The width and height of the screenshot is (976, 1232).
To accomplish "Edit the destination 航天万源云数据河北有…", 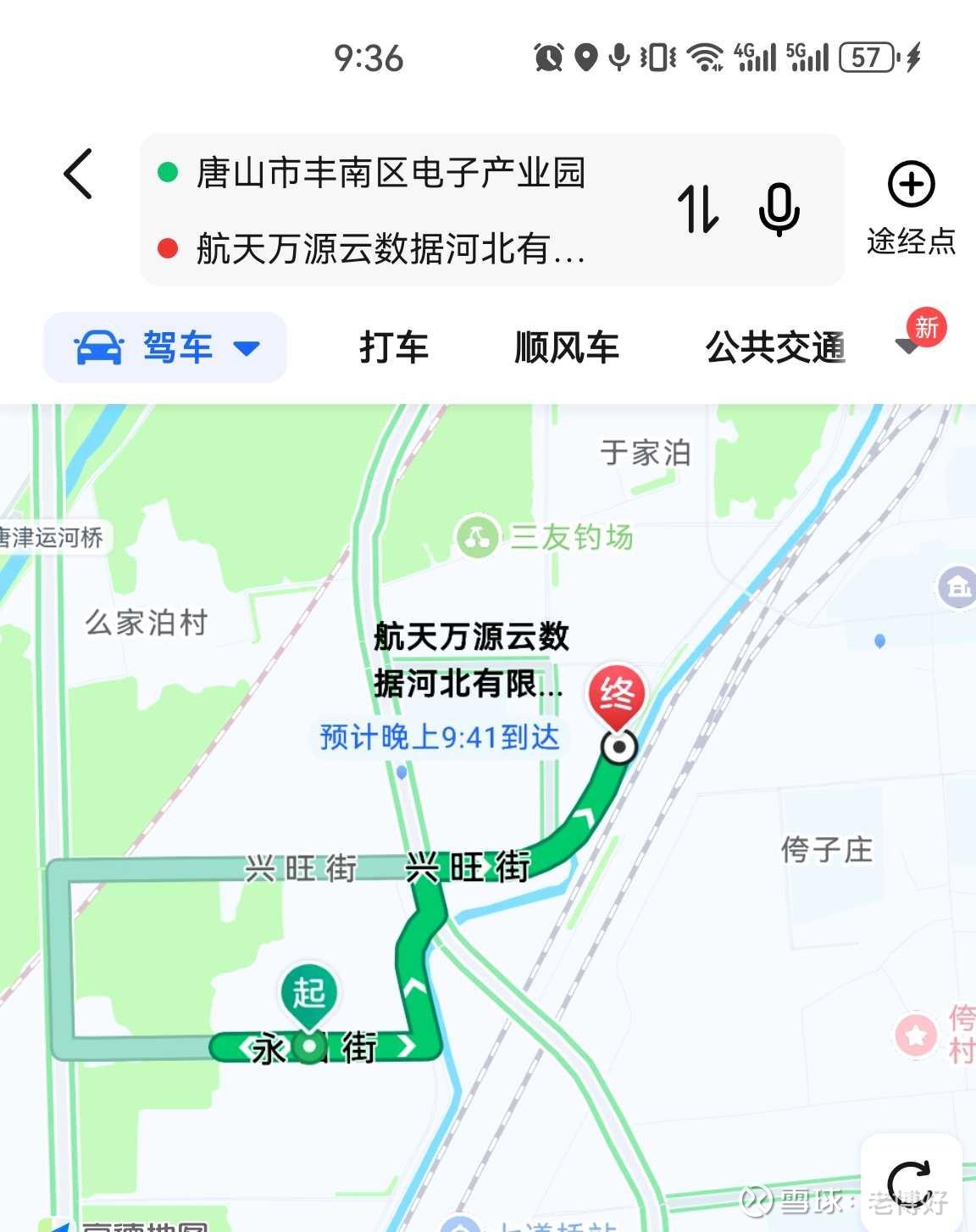I will [390, 249].
